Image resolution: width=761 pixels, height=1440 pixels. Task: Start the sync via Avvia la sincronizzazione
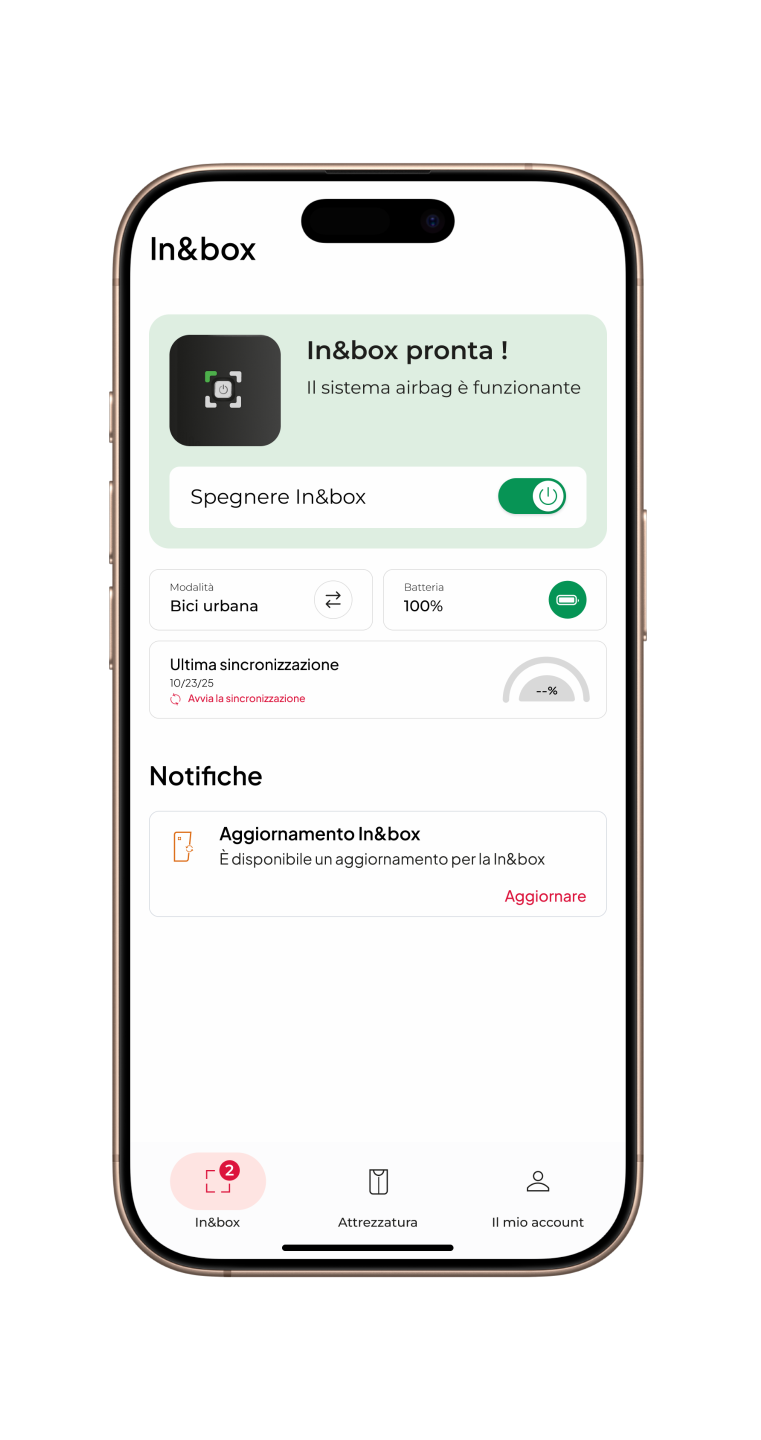point(245,699)
